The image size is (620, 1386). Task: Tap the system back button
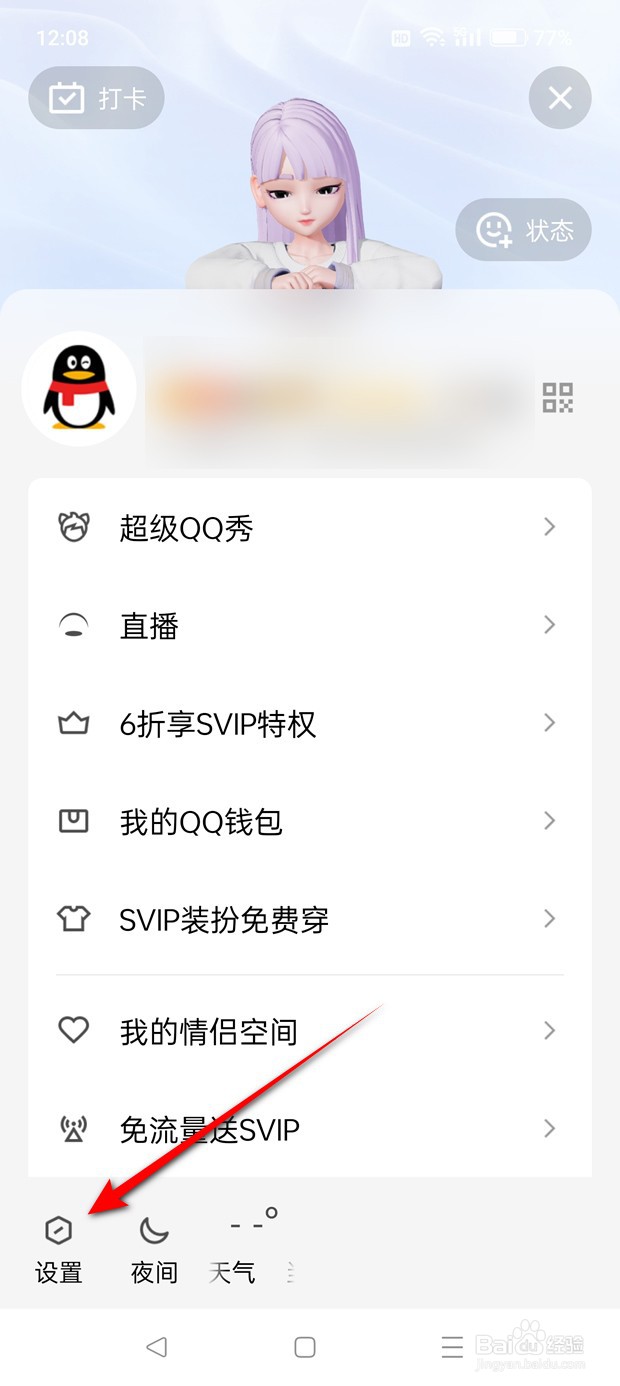(156, 1346)
